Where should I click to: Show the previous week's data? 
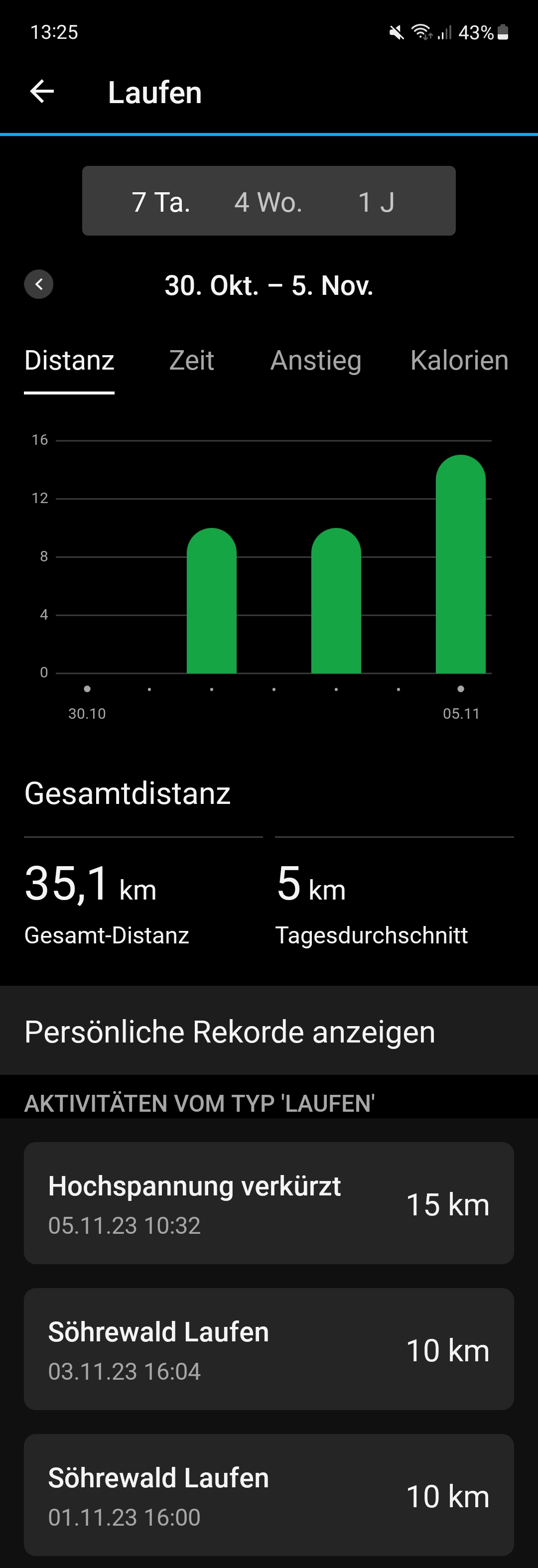point(39,284)
